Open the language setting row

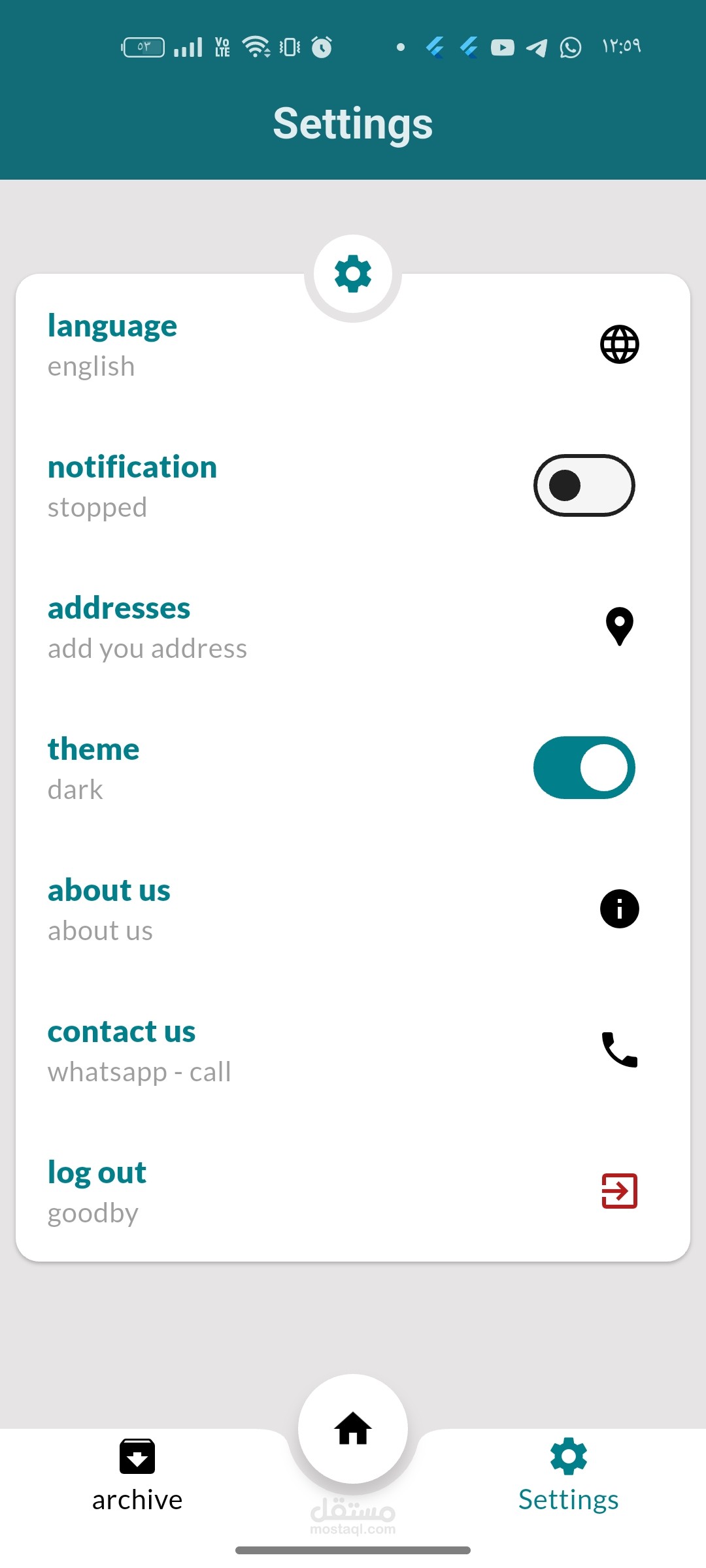(x=353, y=344)
